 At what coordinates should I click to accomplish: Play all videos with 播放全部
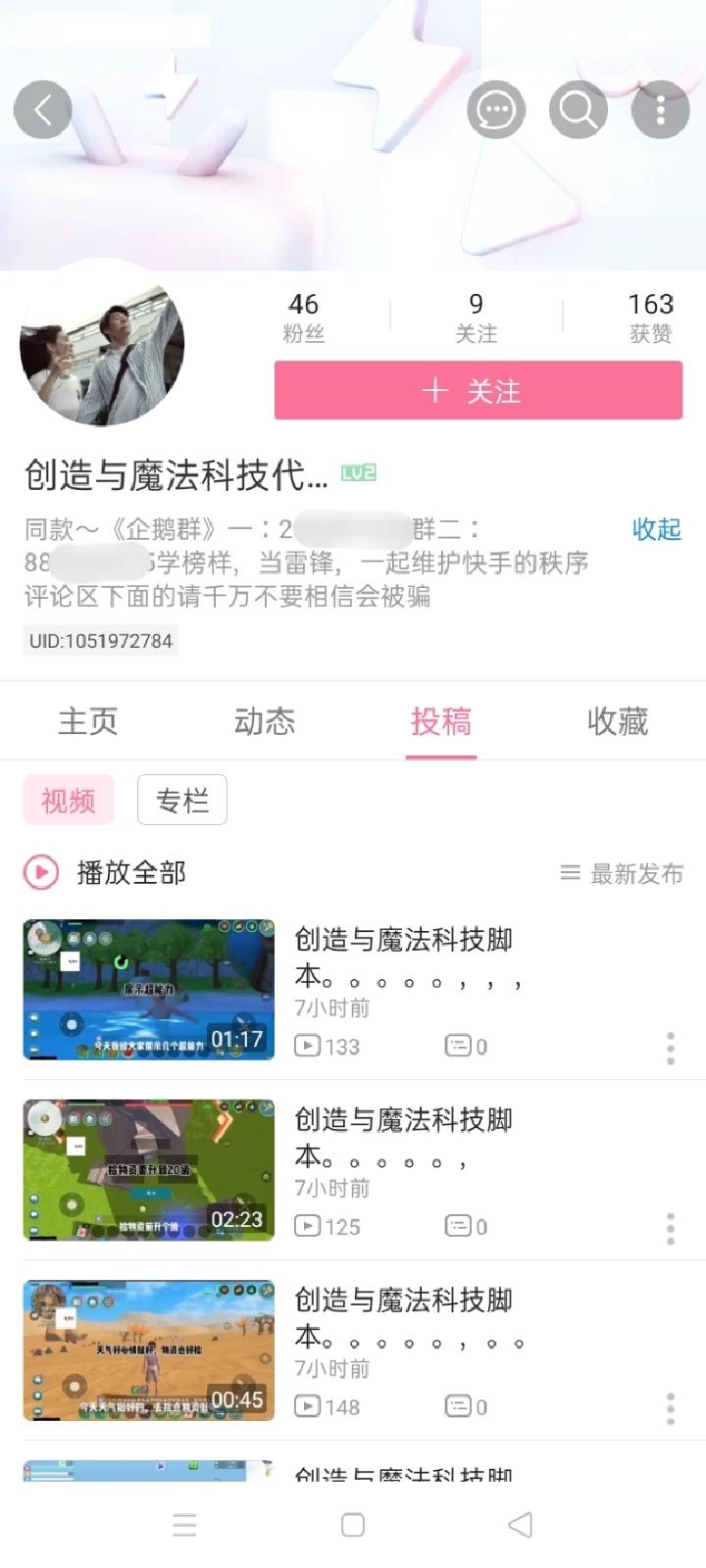point(105,872)
